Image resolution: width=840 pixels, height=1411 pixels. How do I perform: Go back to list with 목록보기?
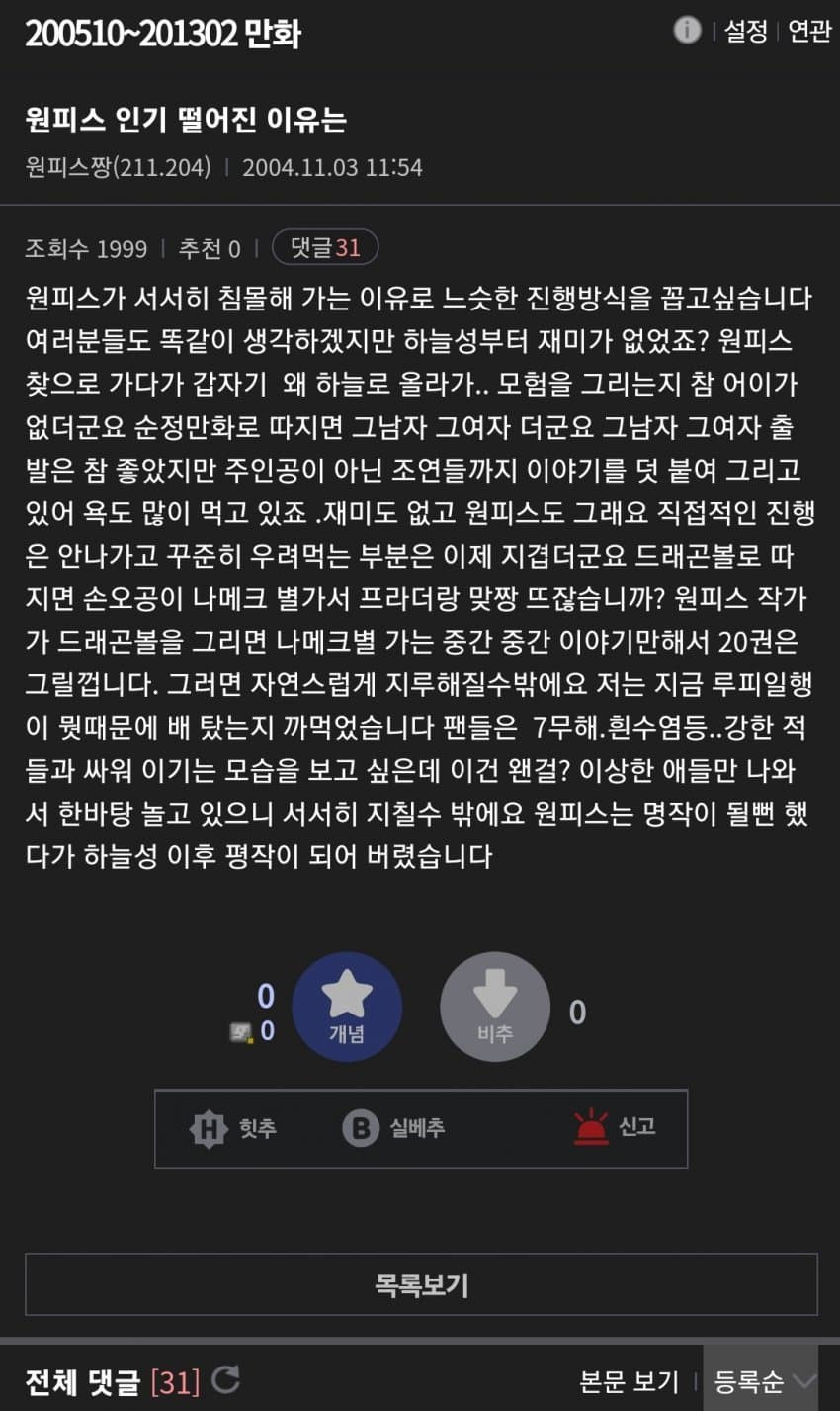421,1284
